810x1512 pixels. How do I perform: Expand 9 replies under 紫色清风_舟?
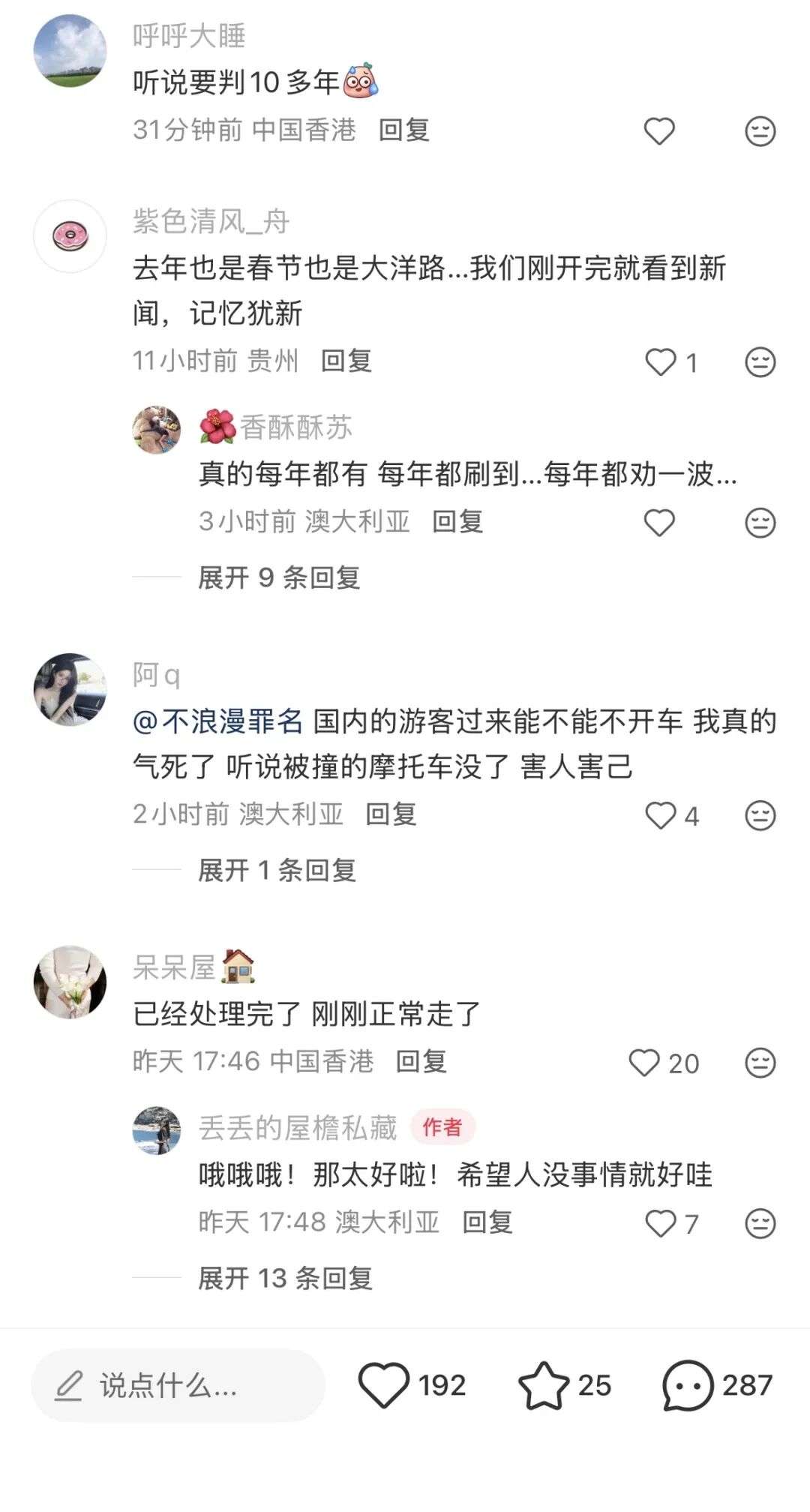(279, 577)
